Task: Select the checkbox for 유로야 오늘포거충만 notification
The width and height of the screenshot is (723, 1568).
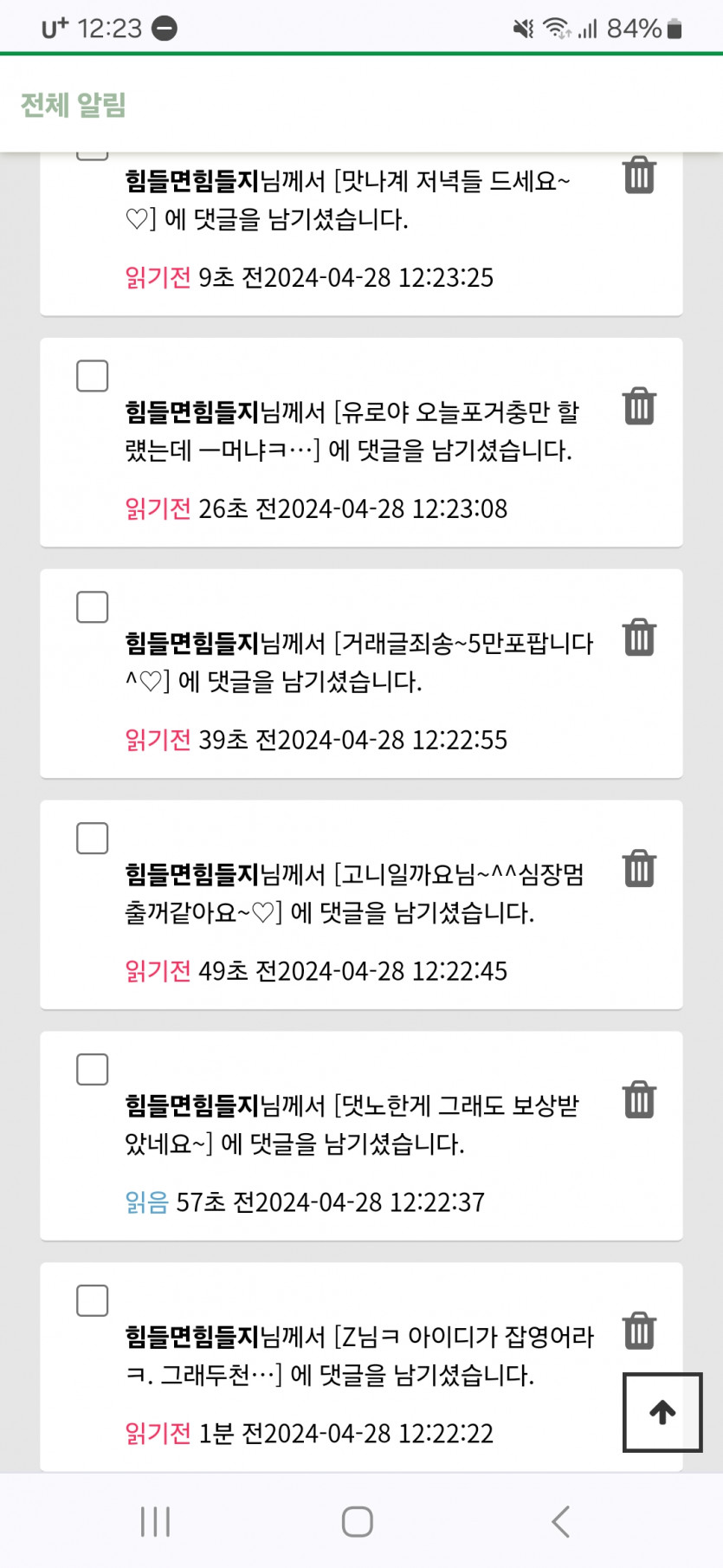Action: (93, 376)
